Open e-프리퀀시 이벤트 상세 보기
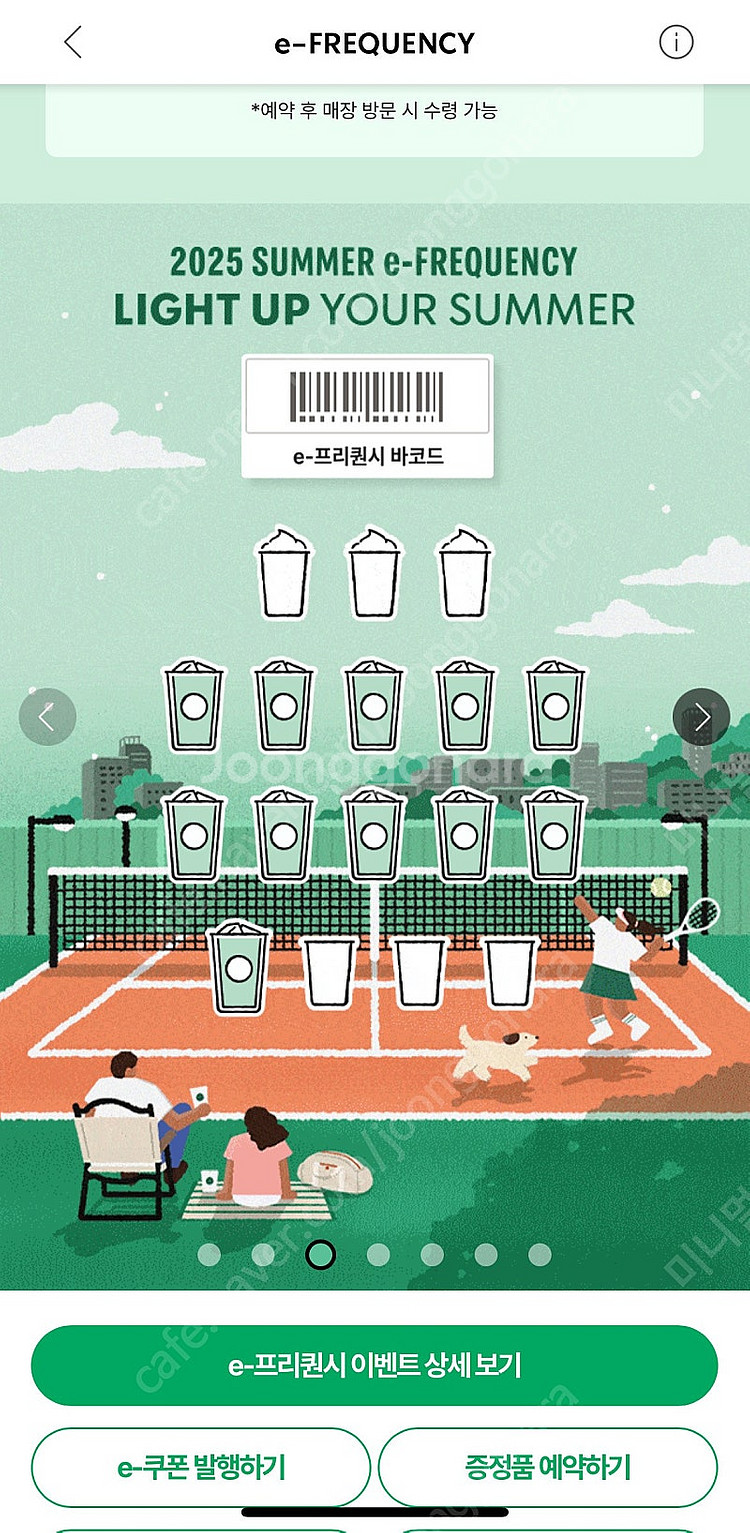 click(374, 1365)
